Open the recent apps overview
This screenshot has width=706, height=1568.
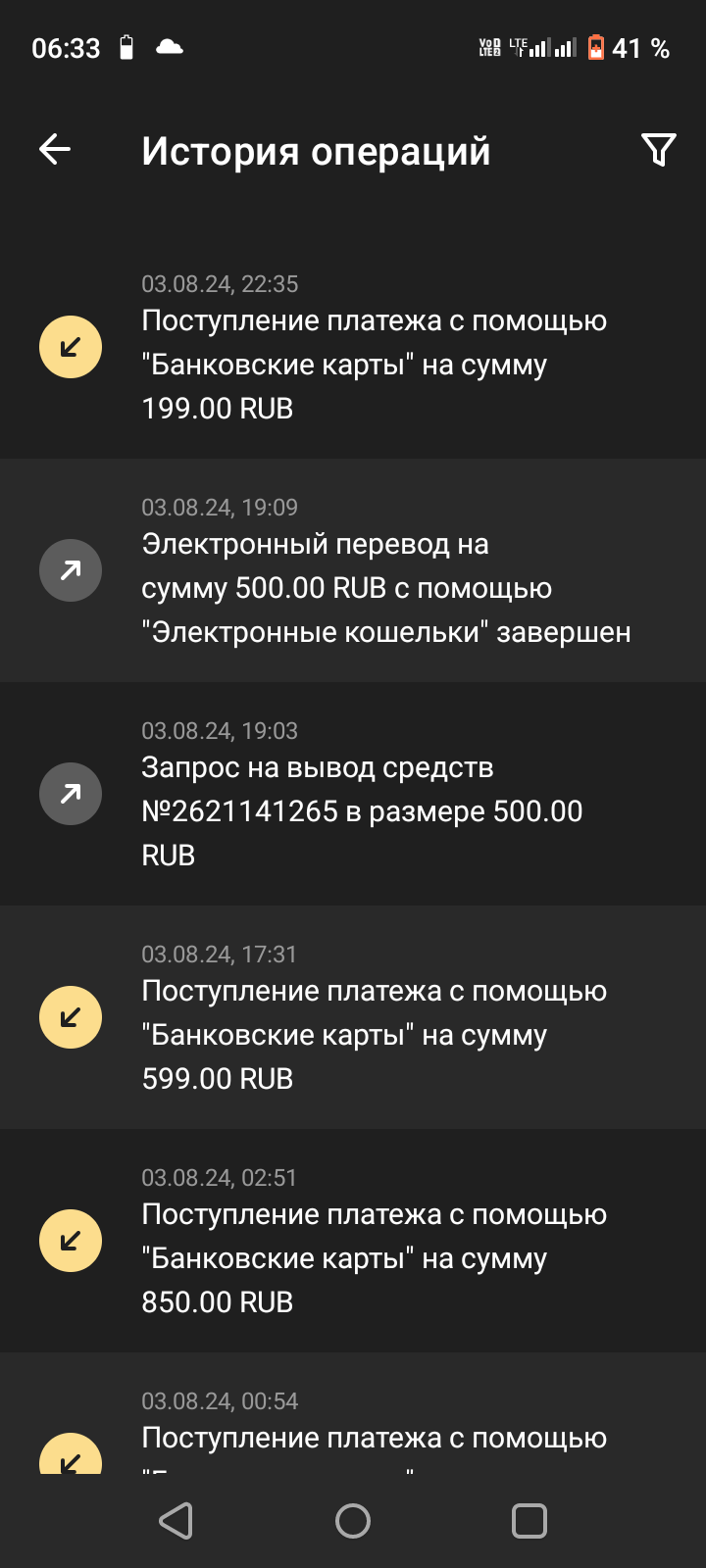pyautogui.click(x=529, y=1521)
